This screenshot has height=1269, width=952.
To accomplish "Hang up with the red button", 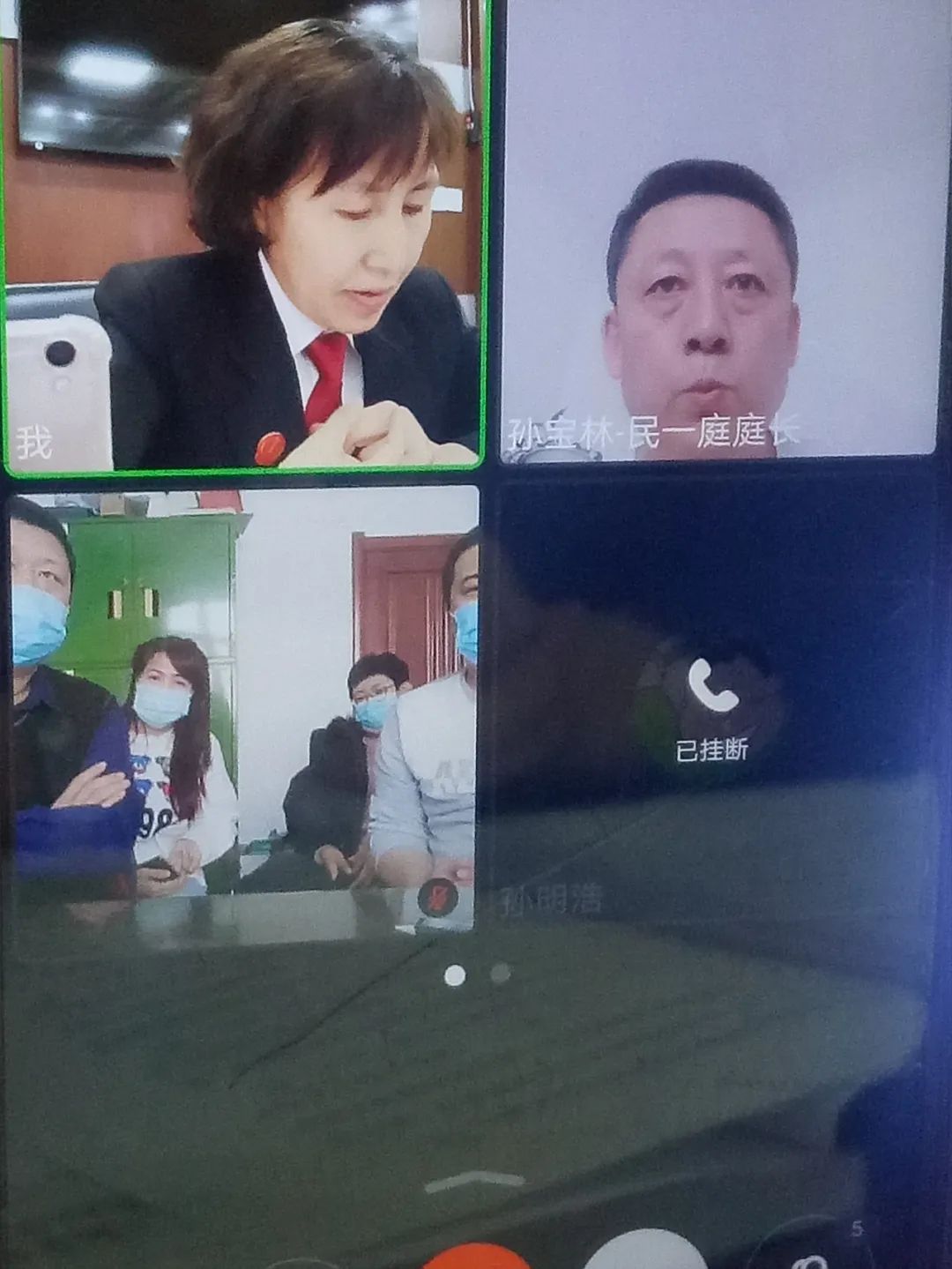I will 476,1258.
